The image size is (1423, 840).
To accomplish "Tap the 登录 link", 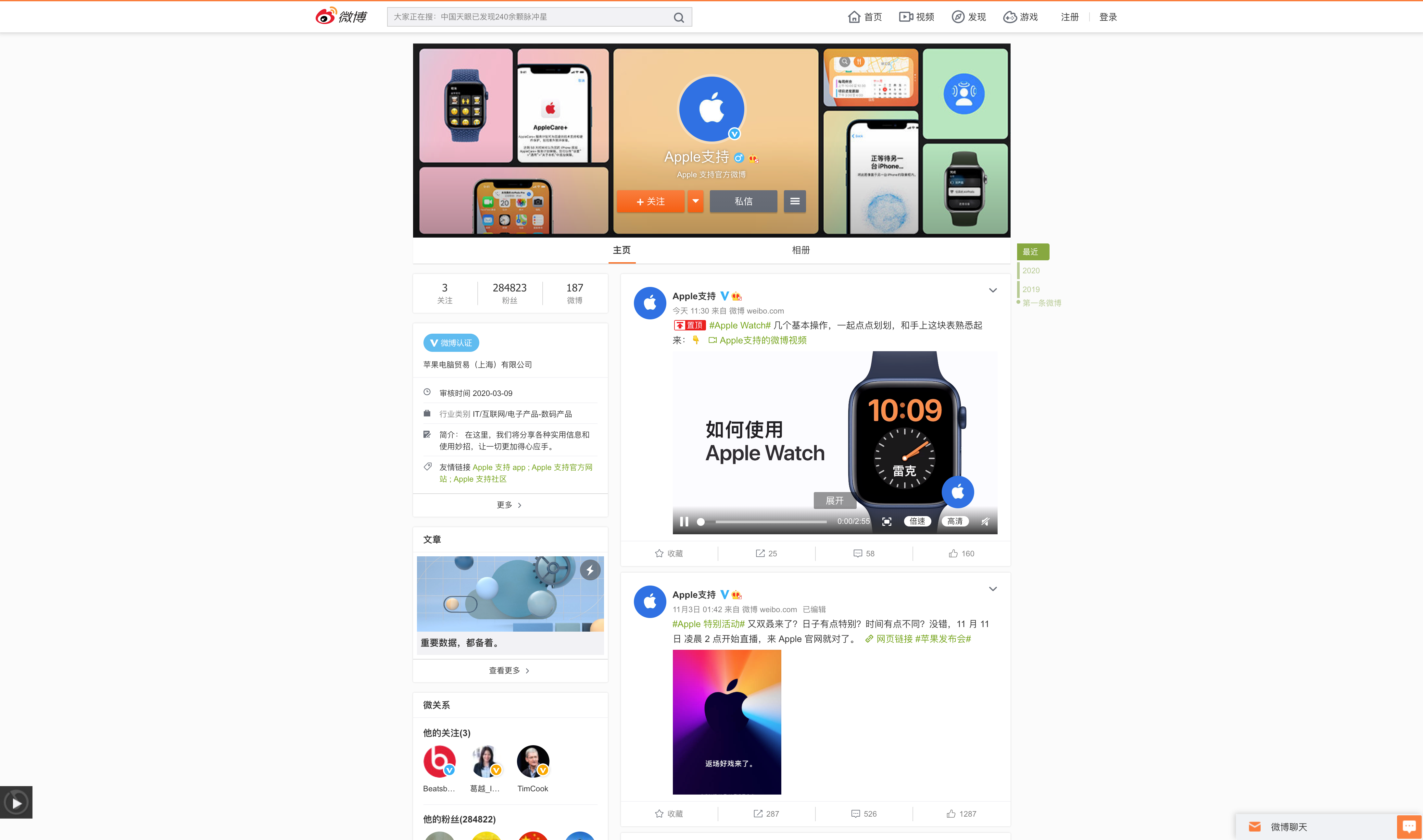I will (x=1108, y=17).
